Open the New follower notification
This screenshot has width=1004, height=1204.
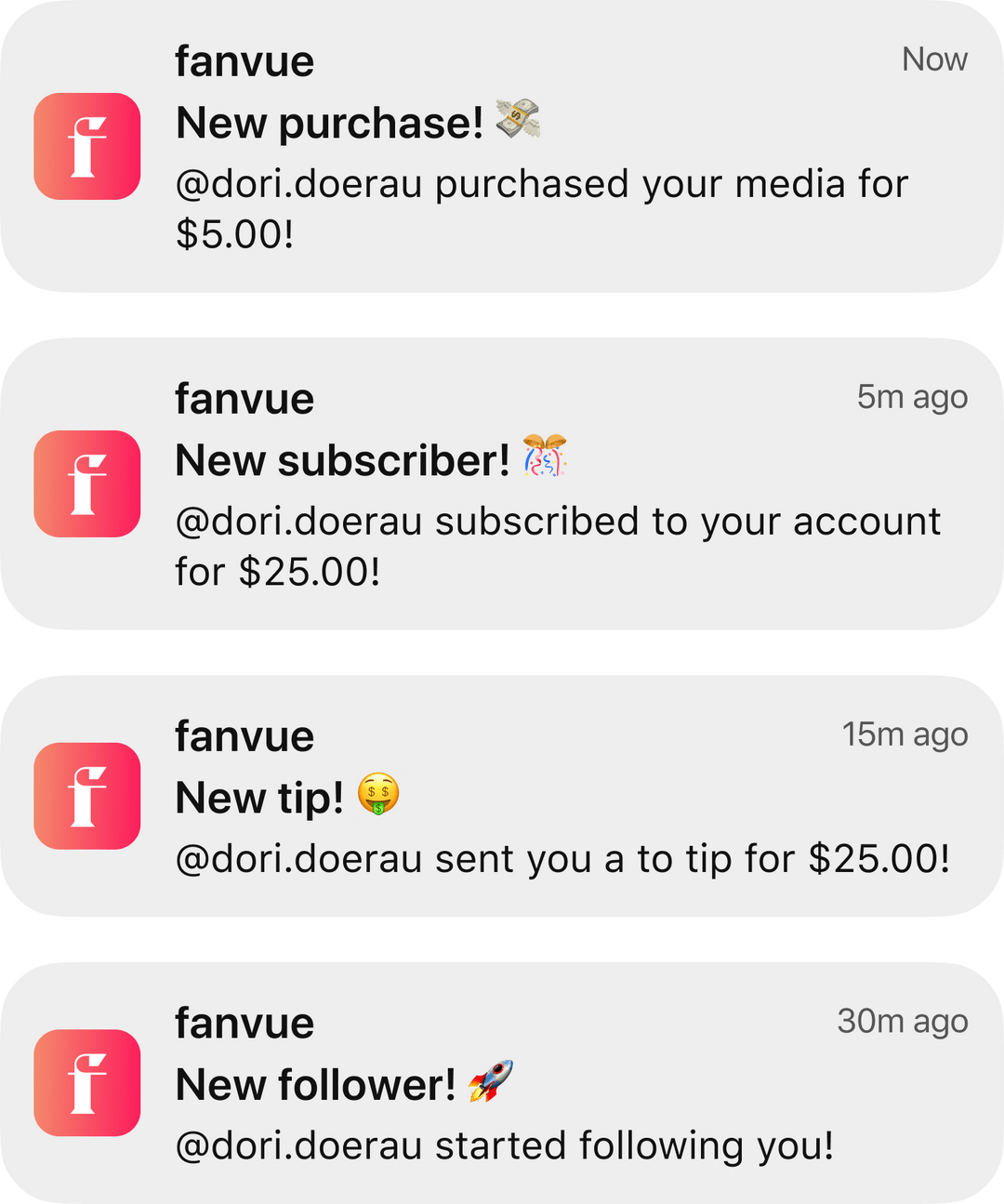click(502, 1083)
